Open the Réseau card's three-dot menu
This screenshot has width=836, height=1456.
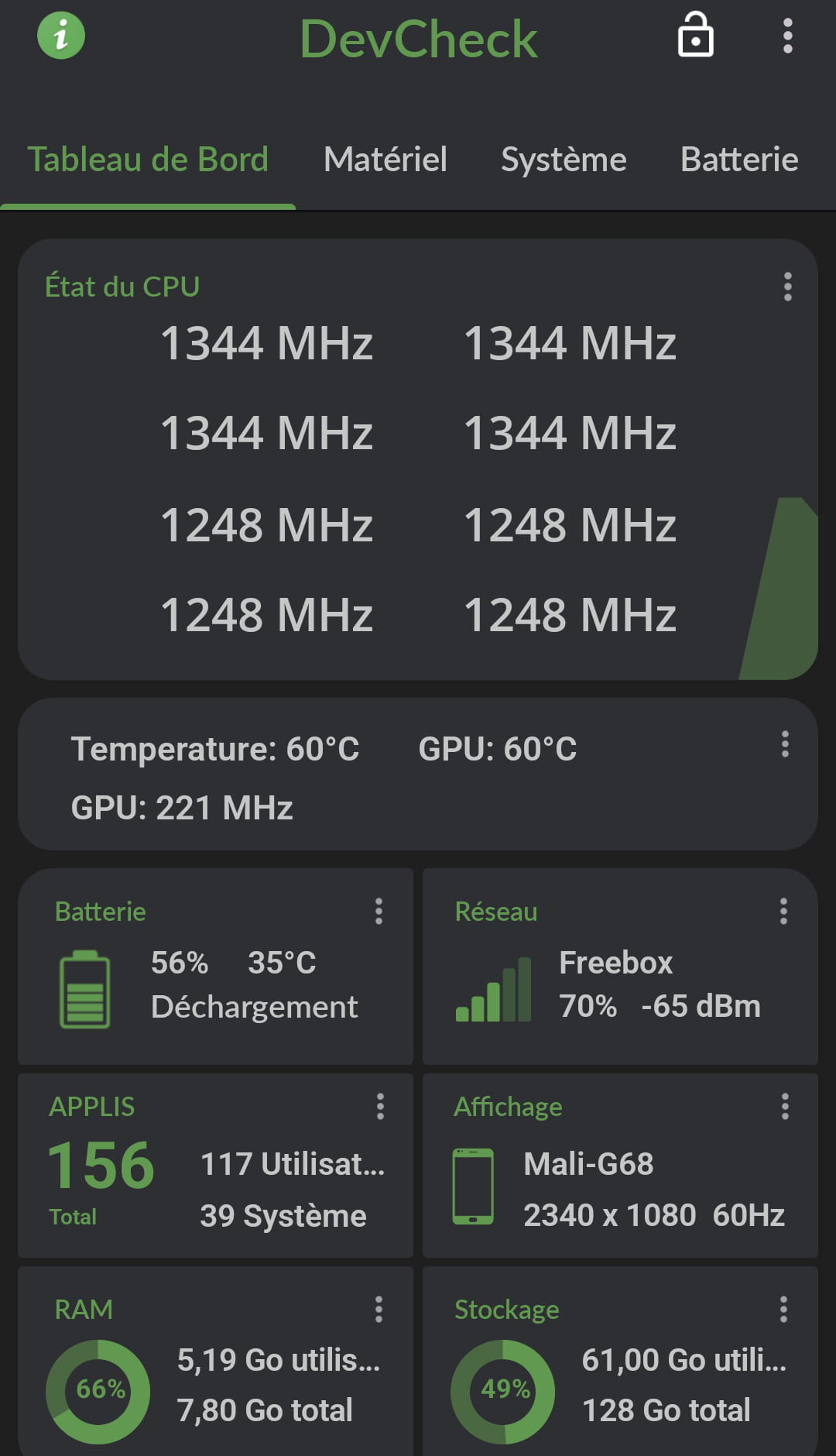(x=783, y=912)
